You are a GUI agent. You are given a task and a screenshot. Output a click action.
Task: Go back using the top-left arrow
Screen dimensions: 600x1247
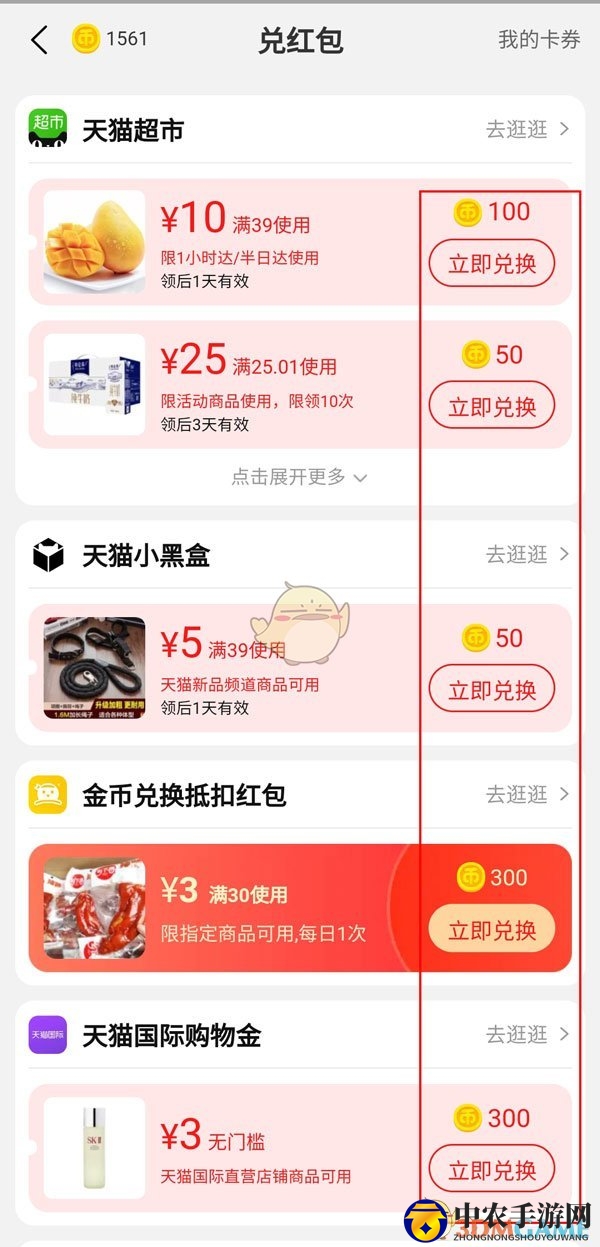(39, 40)
